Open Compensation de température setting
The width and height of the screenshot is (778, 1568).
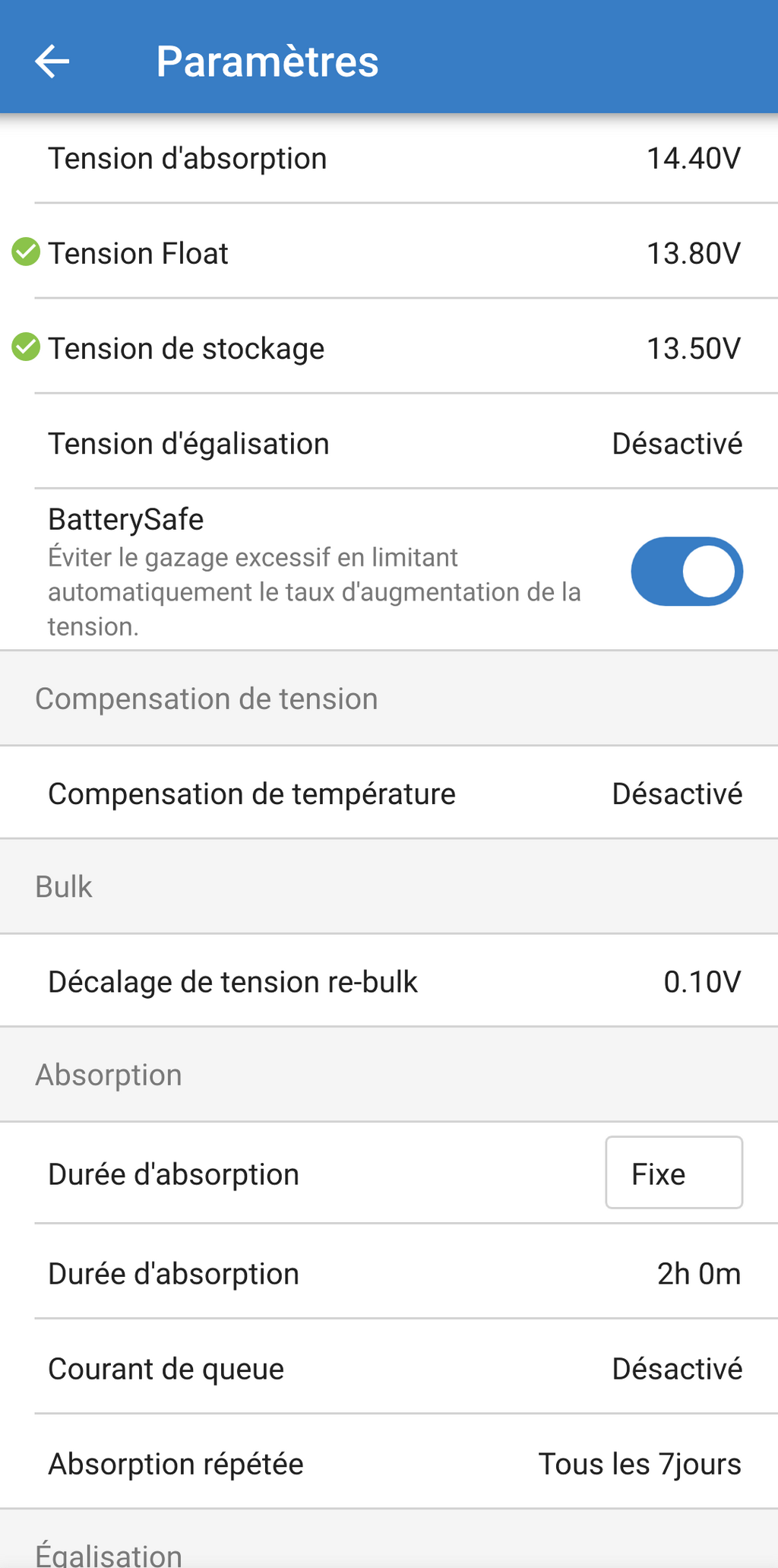point(389,793)
